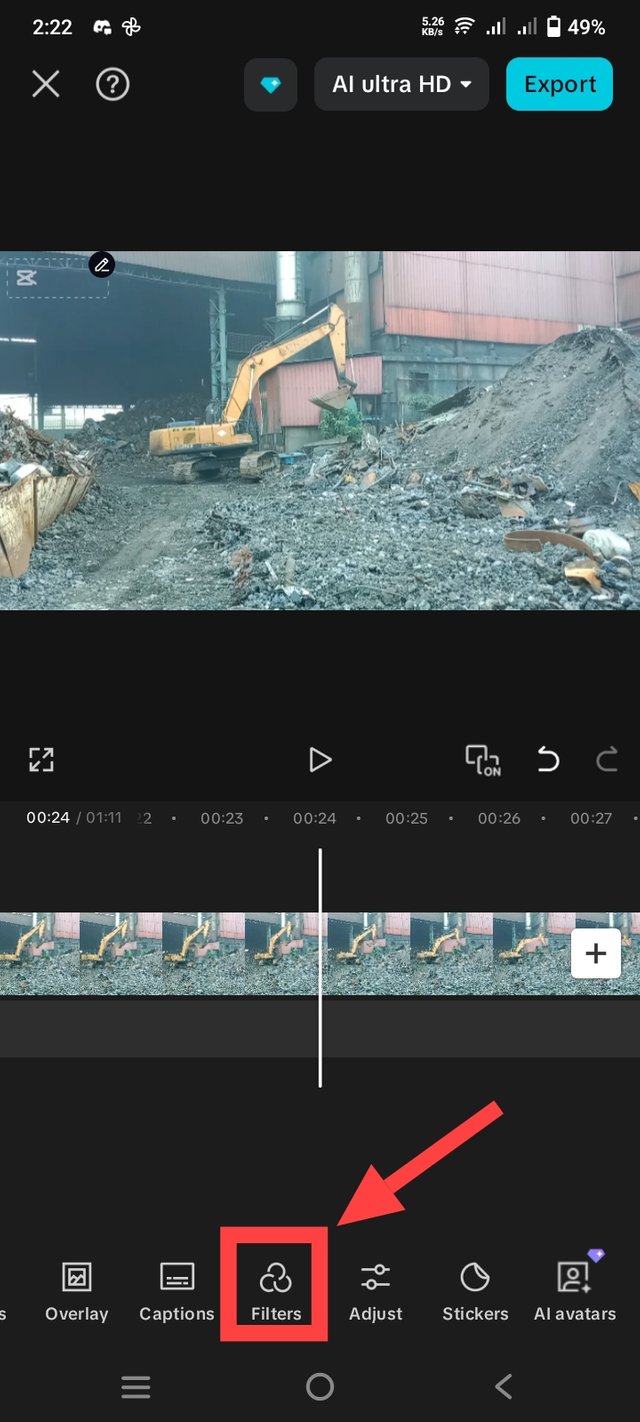Go back using system navigation

[503, 1386]
